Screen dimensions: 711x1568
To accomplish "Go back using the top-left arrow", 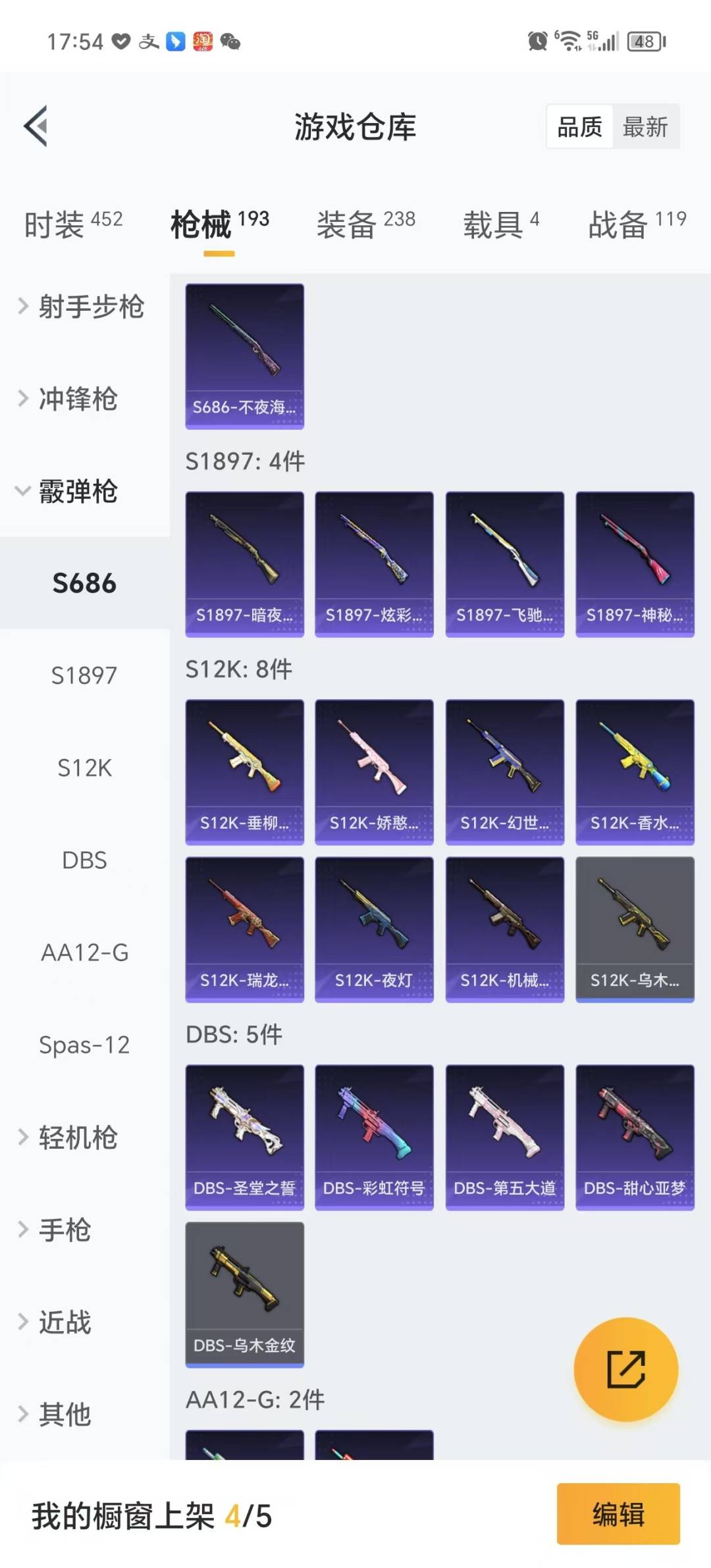I will tap(36, 126).
